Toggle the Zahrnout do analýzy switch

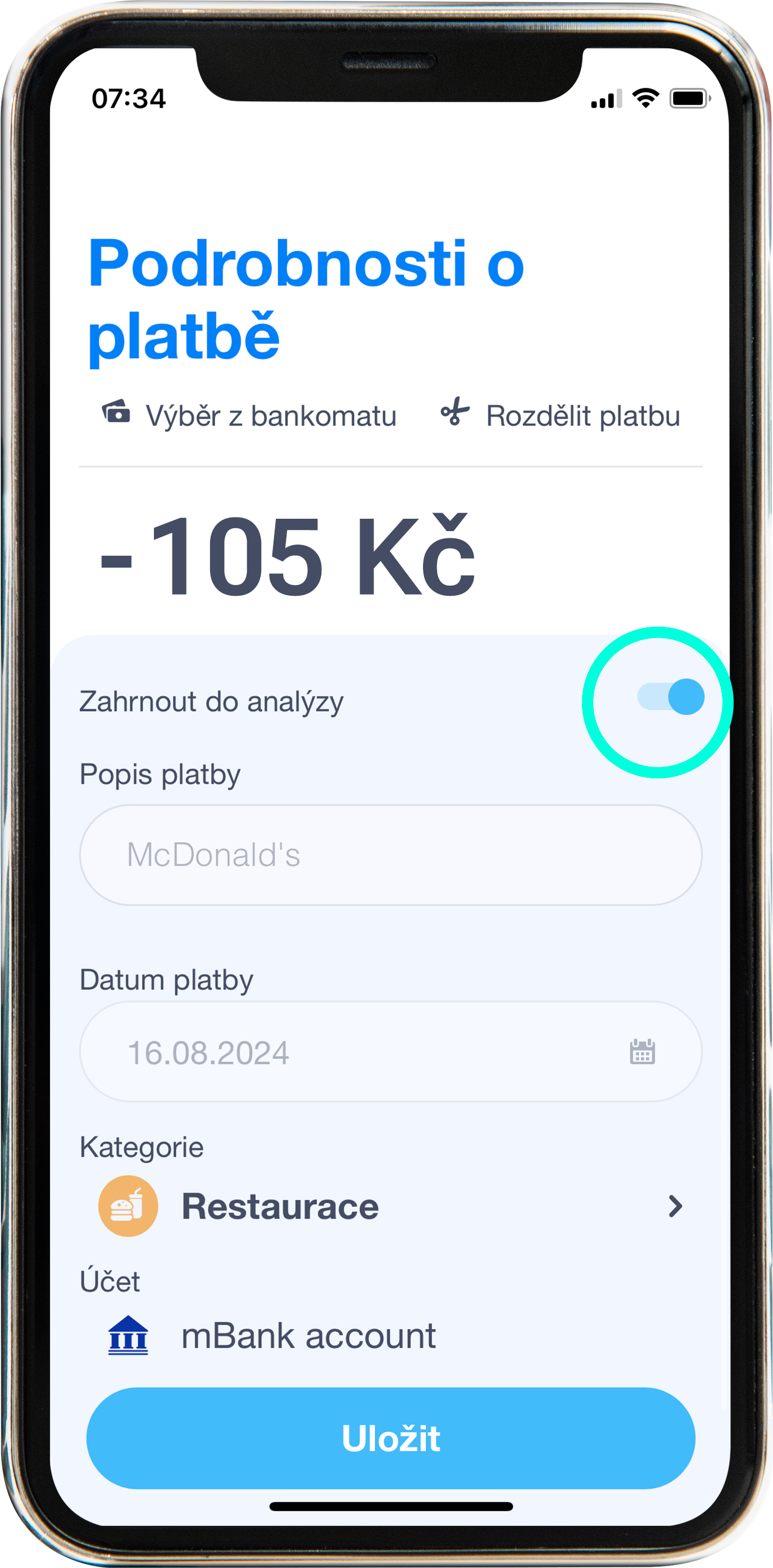(671, 696)
